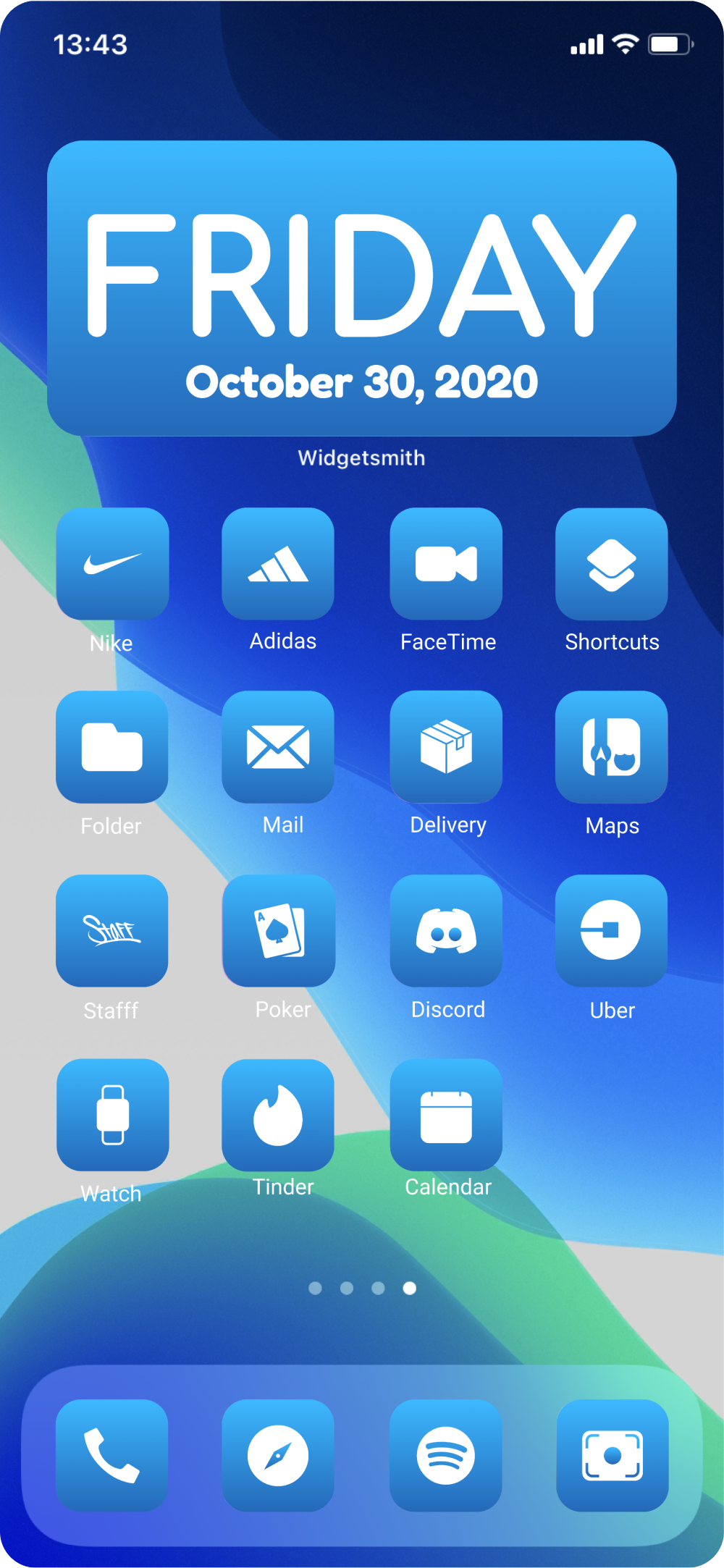Launch the Uber app

[612, 931]
